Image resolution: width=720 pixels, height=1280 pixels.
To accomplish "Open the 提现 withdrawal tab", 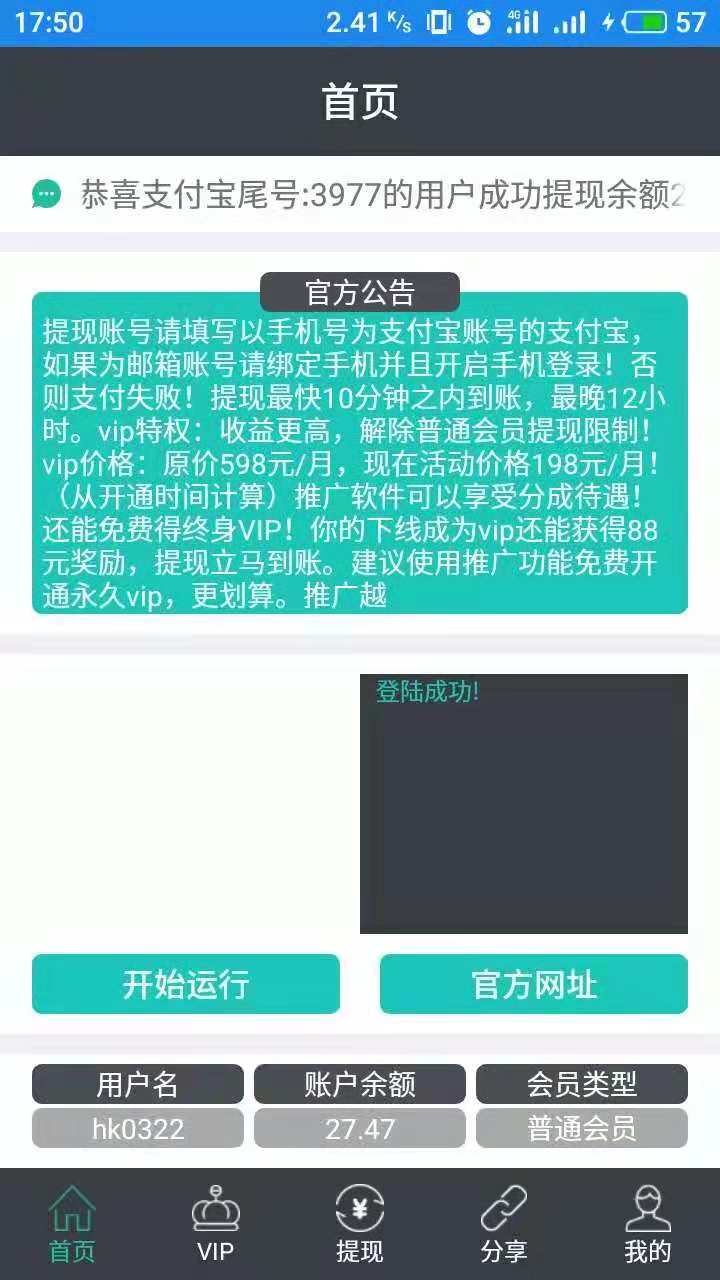I will (360, 1224).
